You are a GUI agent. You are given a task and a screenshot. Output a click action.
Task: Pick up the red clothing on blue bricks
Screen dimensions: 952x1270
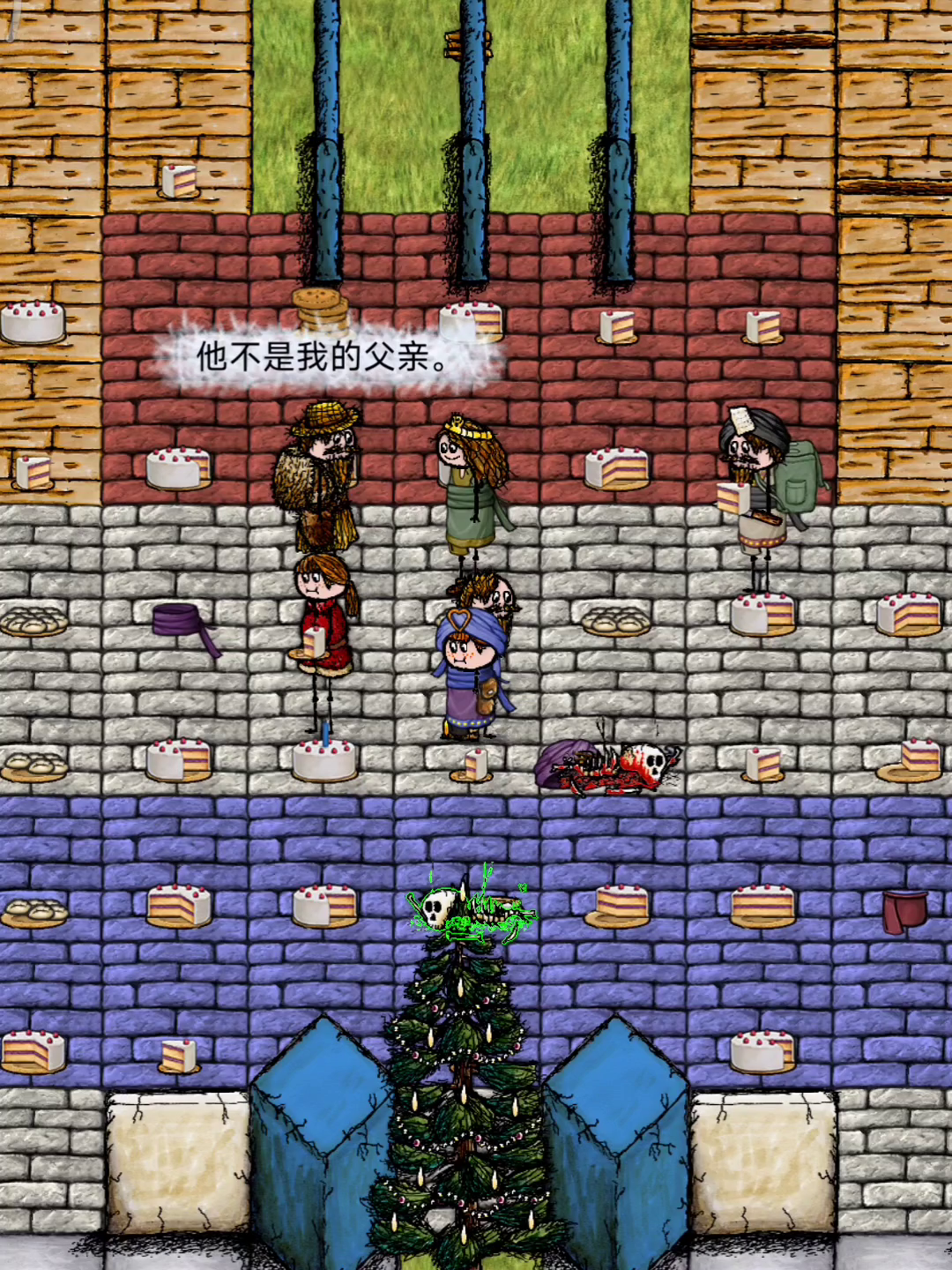tap(905, 910)
